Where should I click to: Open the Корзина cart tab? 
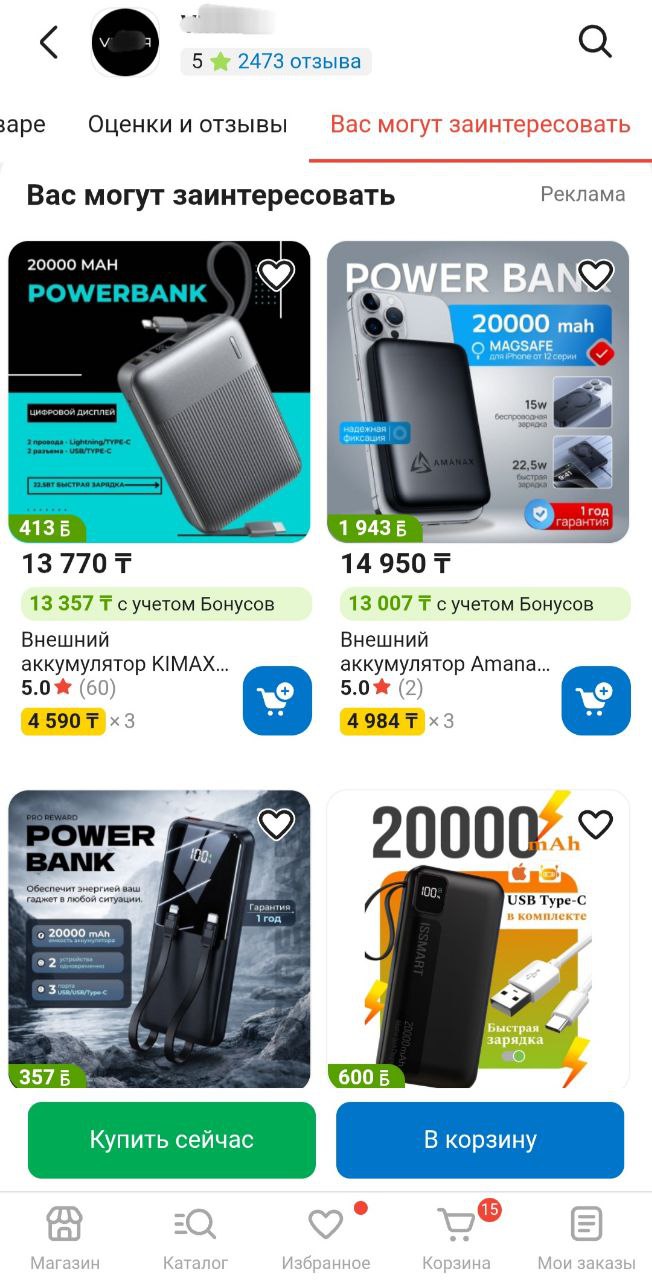456,1238
